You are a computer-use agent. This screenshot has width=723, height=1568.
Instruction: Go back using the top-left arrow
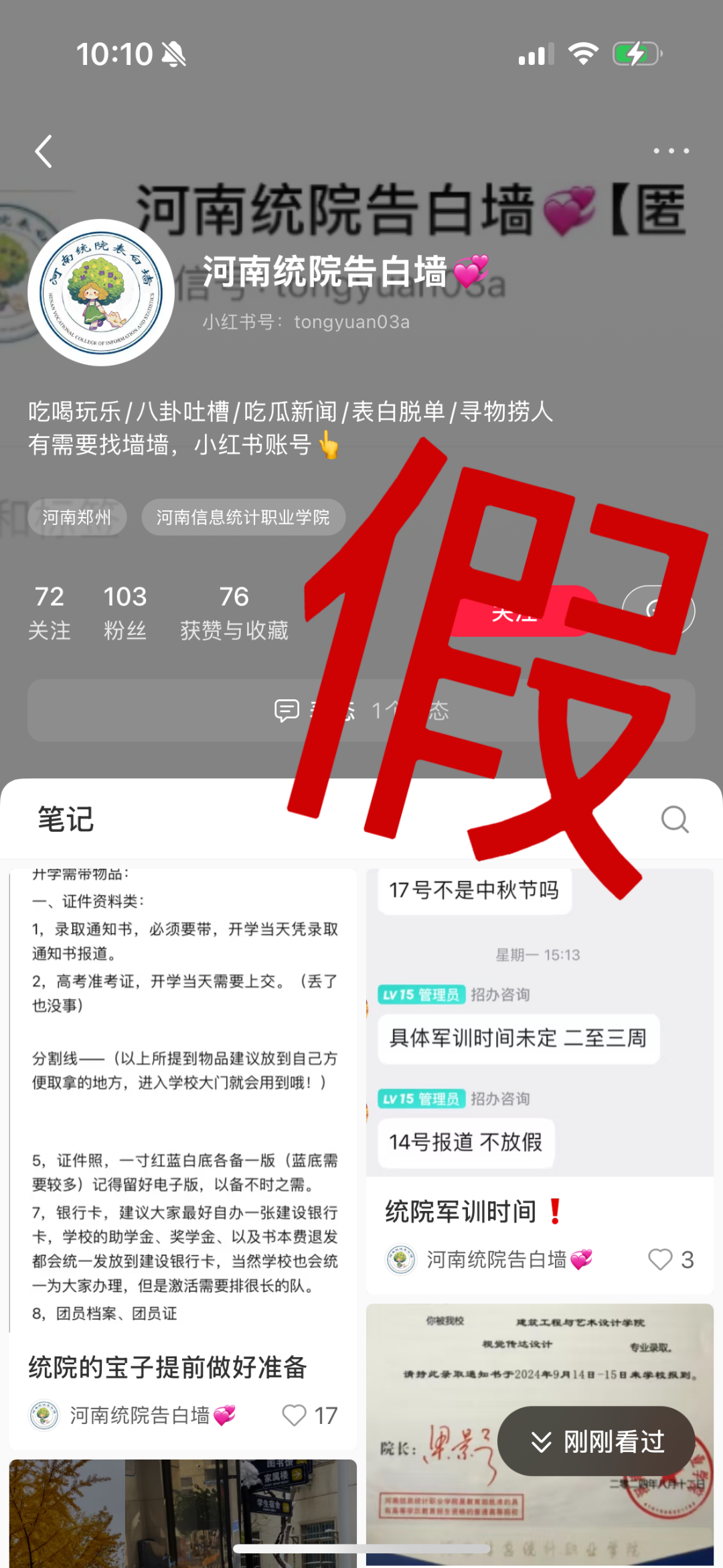click(44, 151)
